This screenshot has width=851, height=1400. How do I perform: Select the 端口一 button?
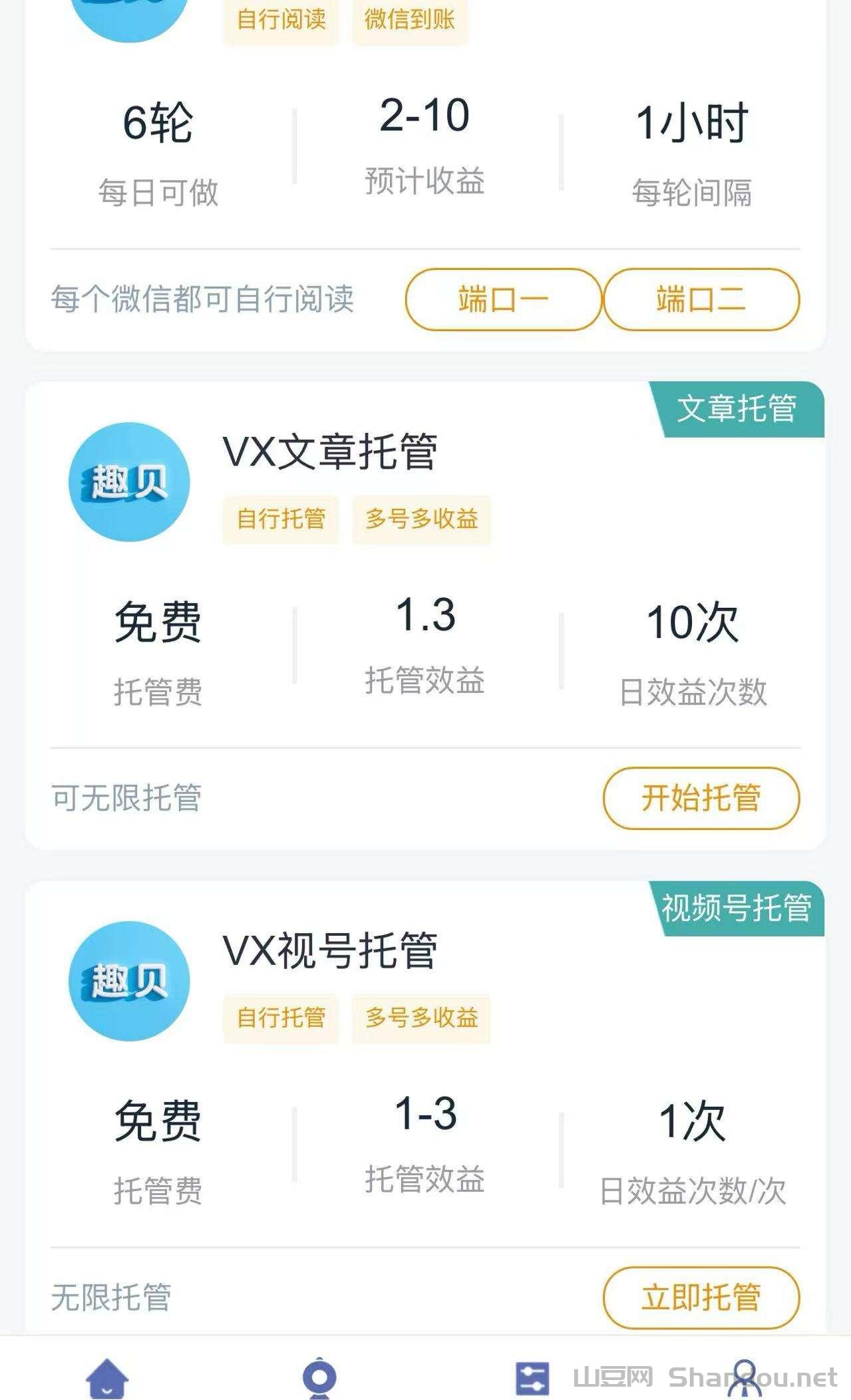pyautogui.click(x=503, y=299)
